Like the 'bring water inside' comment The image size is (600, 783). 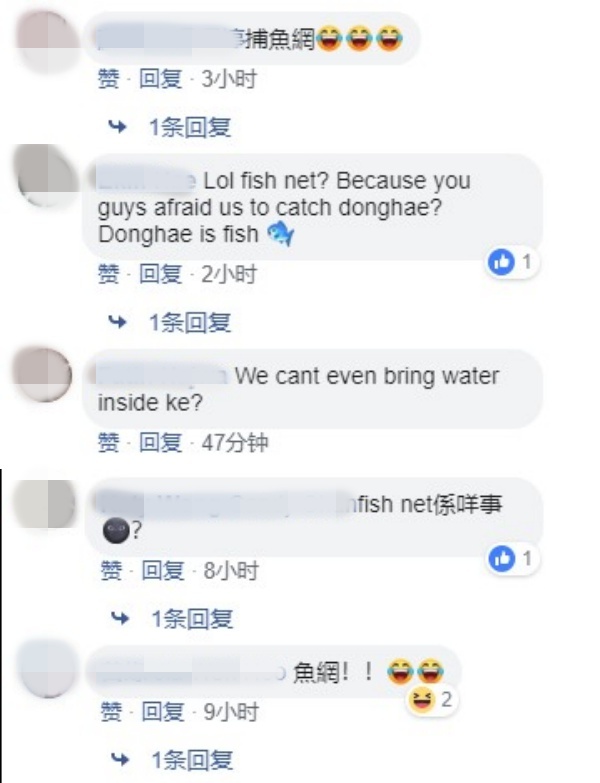coord(108,442)
